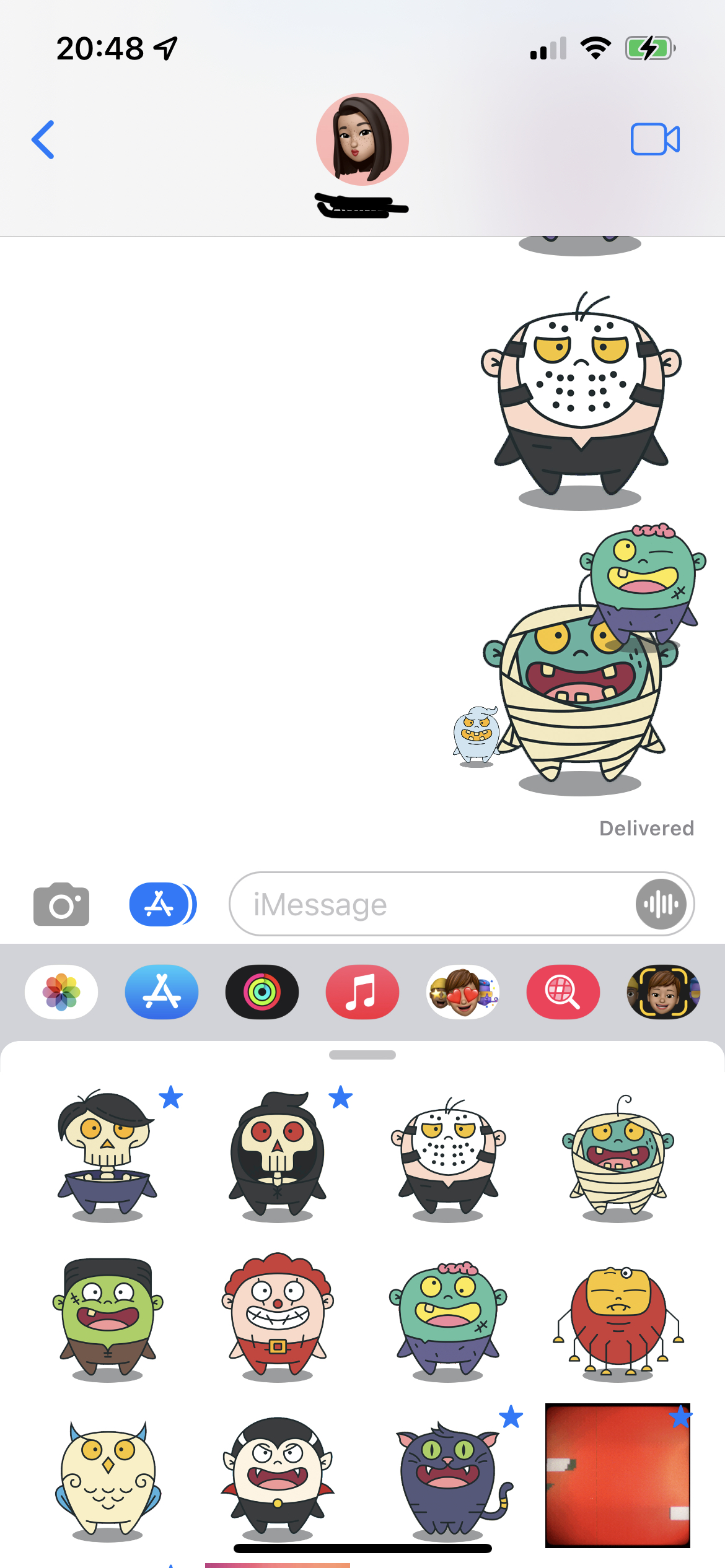Record an audio message
The image size is (725, 1568).
[661, 904]
